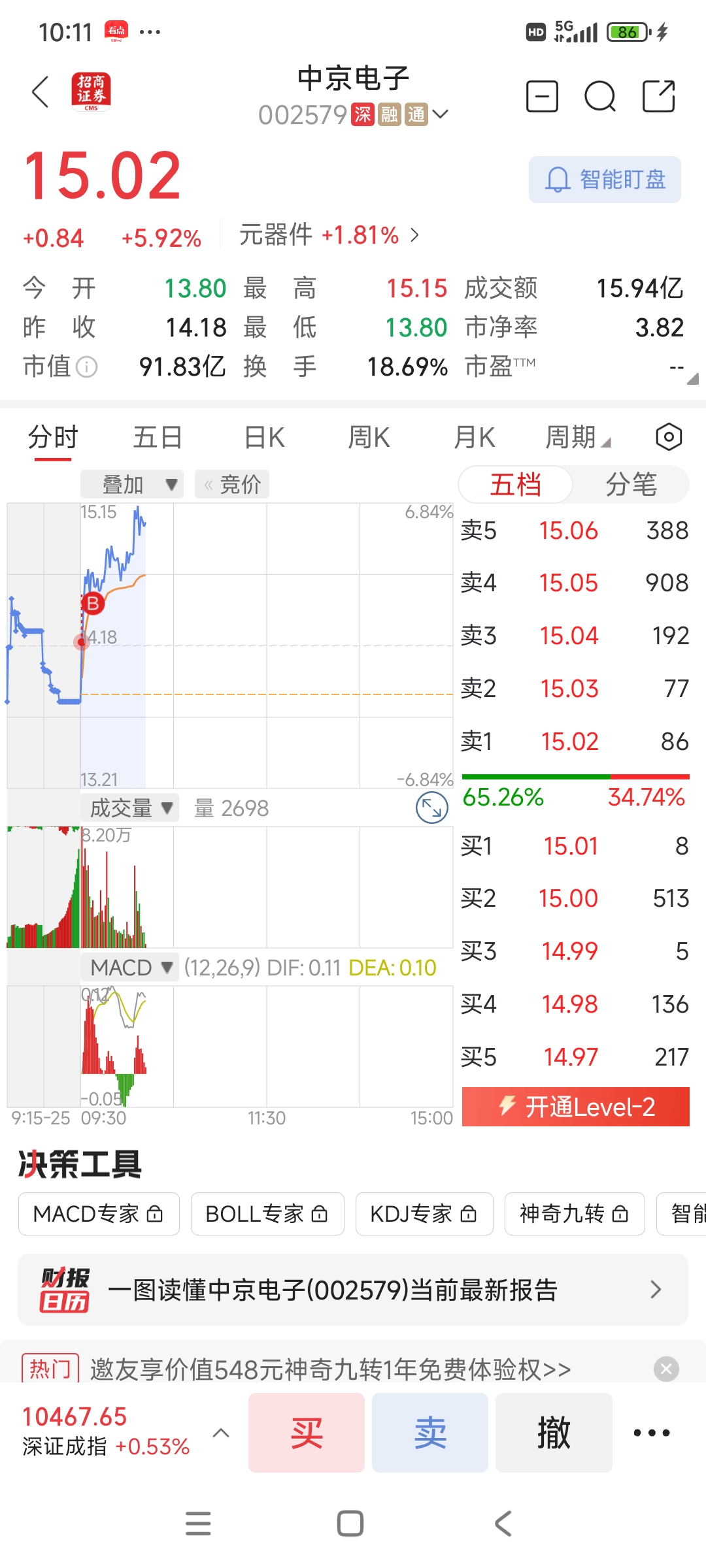Select the 分笔 tick-by-tick tab
706x1568 pixels.
coord(631,485)
